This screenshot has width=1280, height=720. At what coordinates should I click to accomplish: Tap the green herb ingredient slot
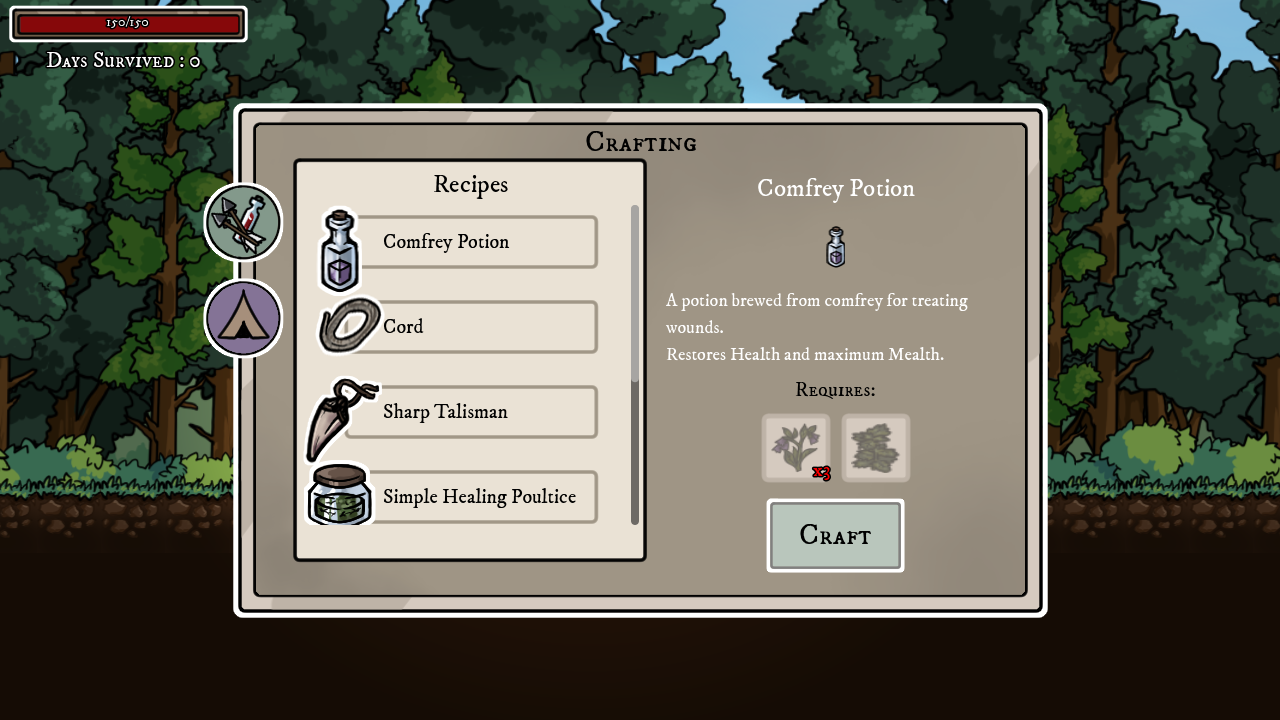pos(876,448)
